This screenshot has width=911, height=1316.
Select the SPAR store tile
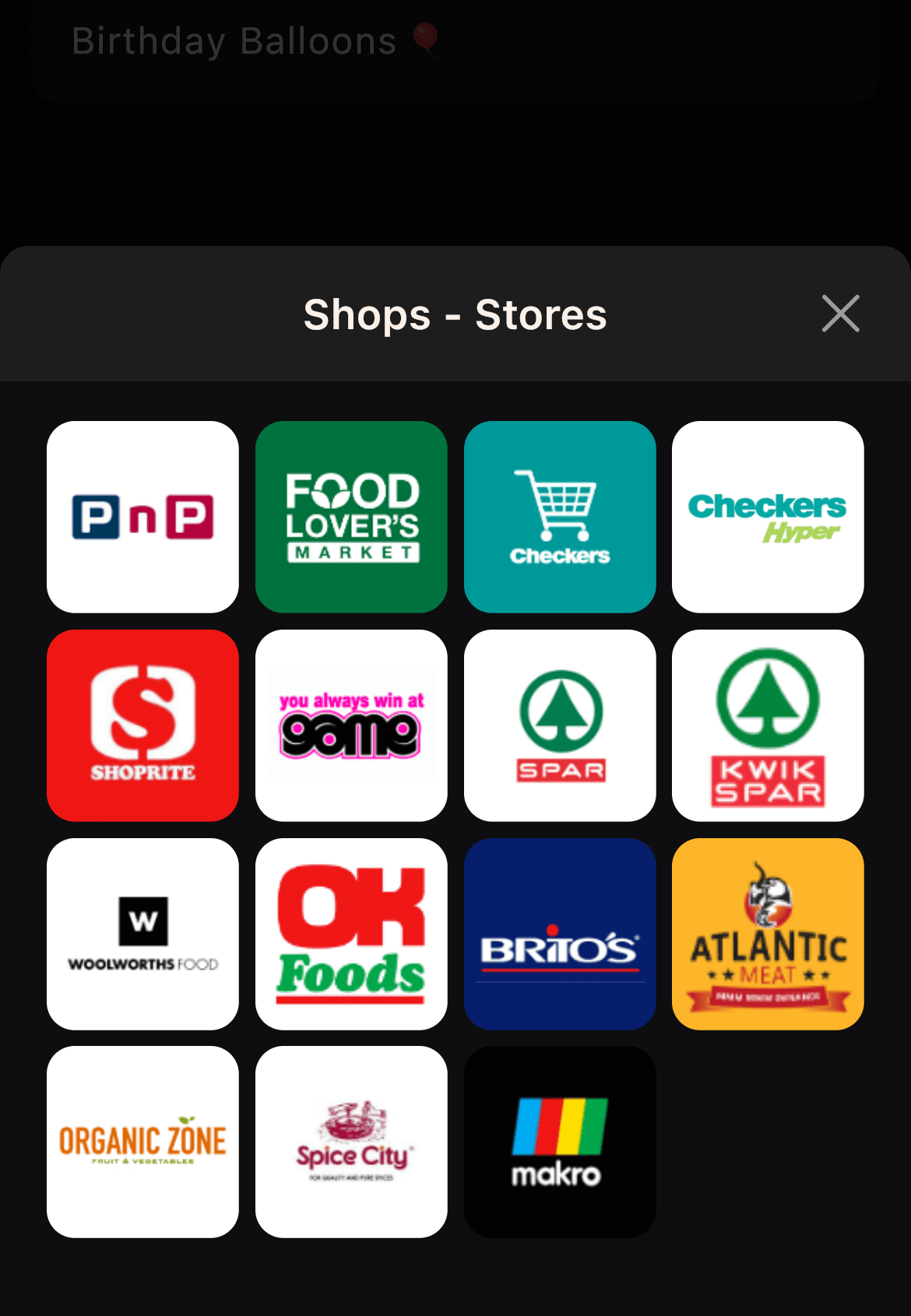pyautogui.click(x=560, y=725)
